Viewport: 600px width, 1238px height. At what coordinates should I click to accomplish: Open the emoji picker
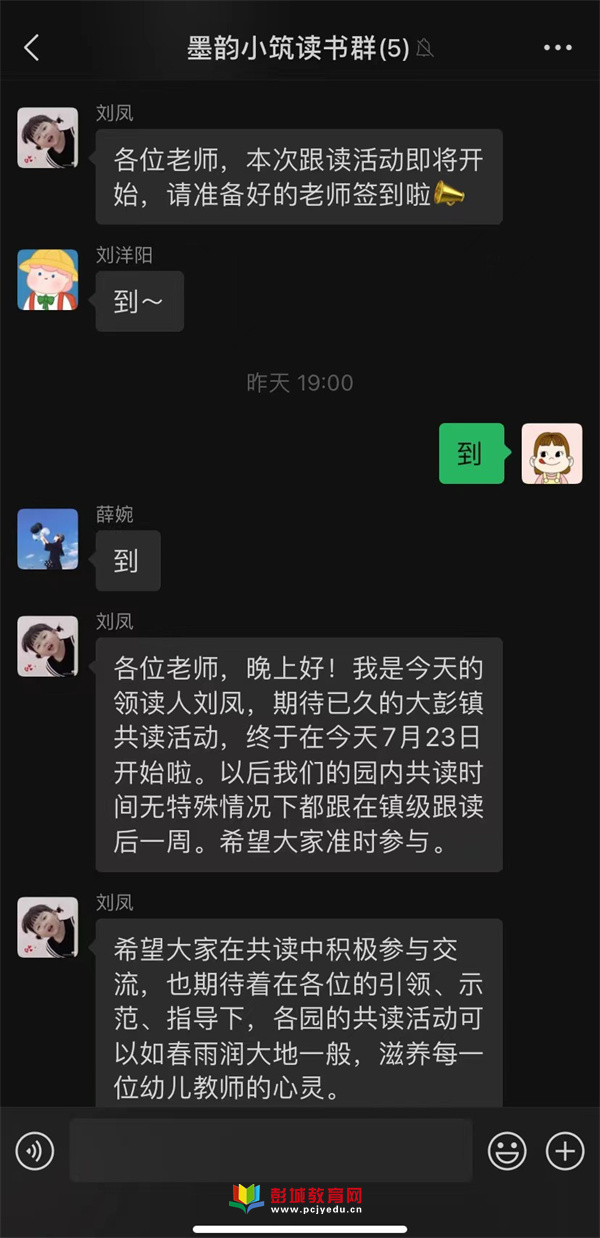pos(507,1151)
